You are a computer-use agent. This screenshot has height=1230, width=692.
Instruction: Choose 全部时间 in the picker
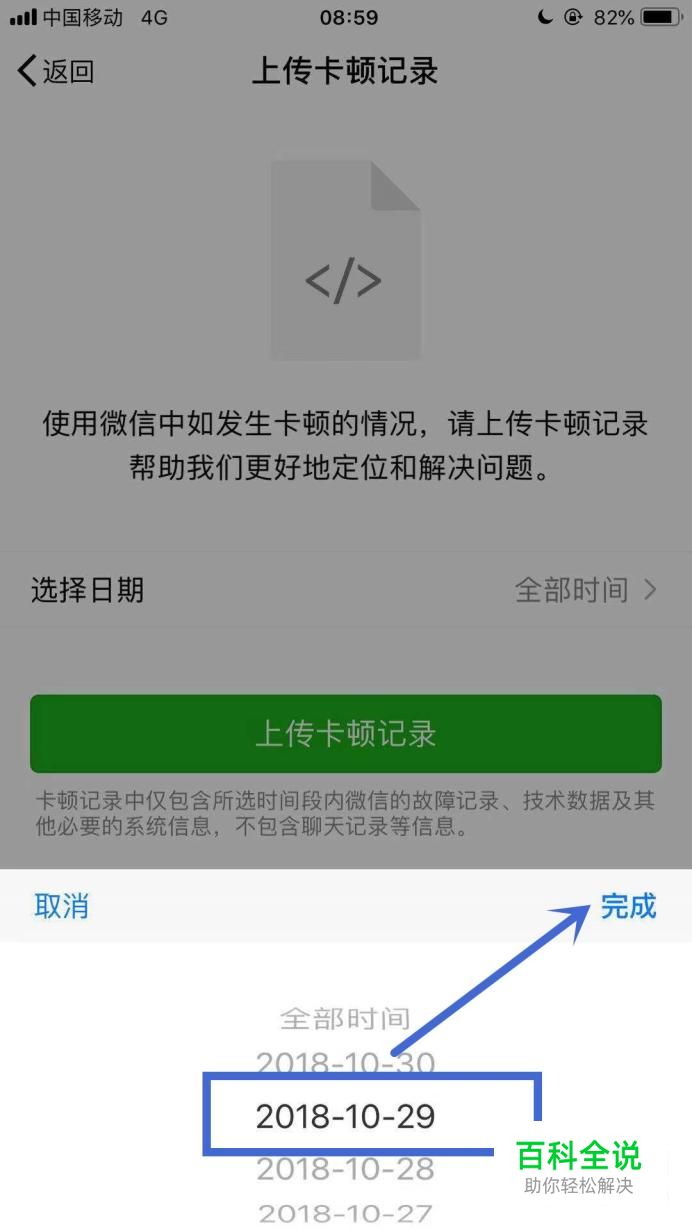(345, 1019)
